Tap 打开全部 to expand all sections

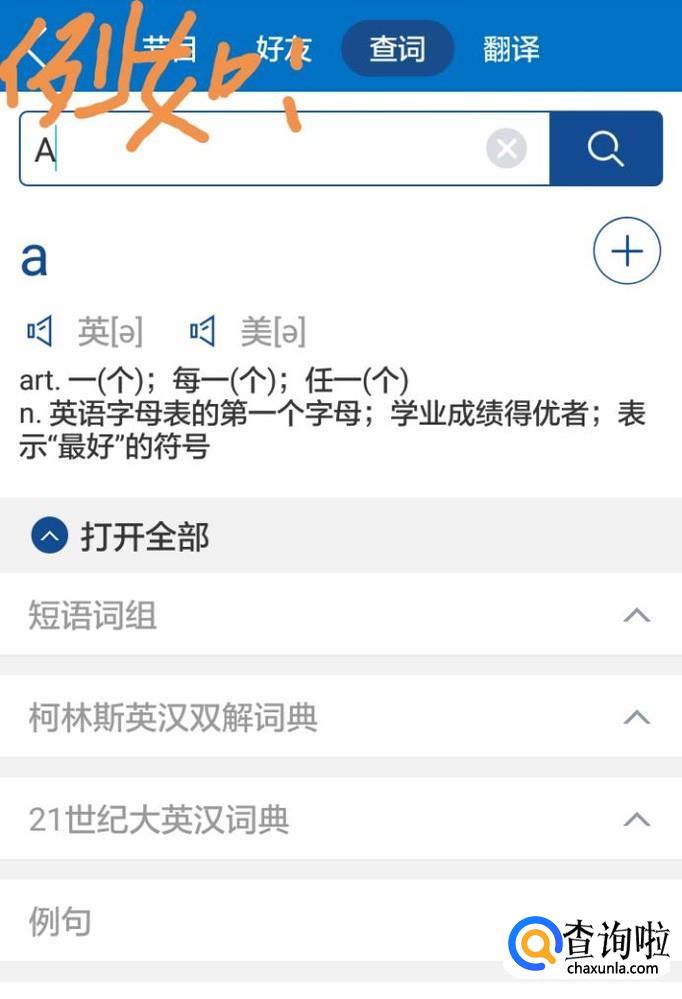[x=121, y=536]
